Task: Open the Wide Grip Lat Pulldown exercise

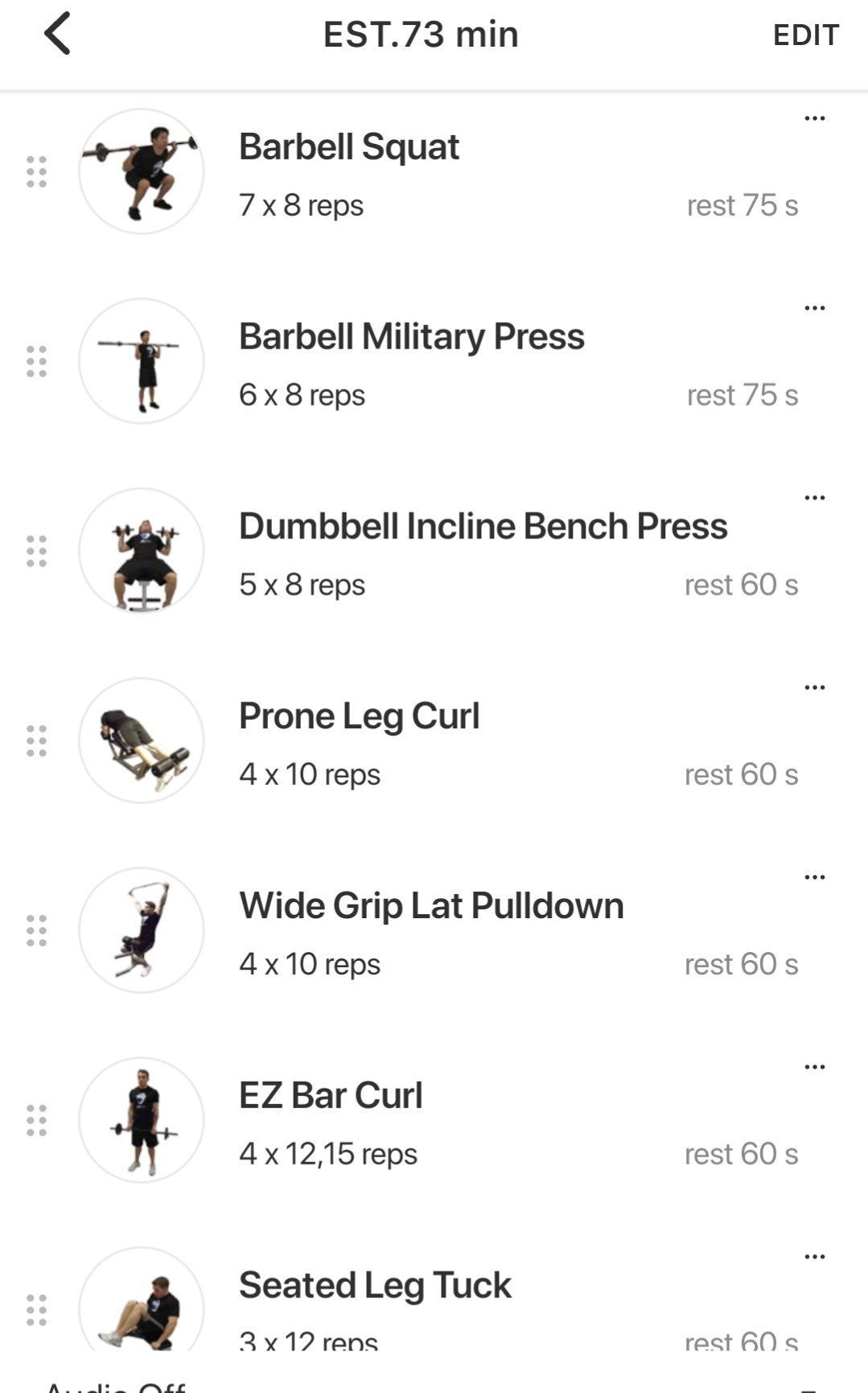Action: pos(431,906)
